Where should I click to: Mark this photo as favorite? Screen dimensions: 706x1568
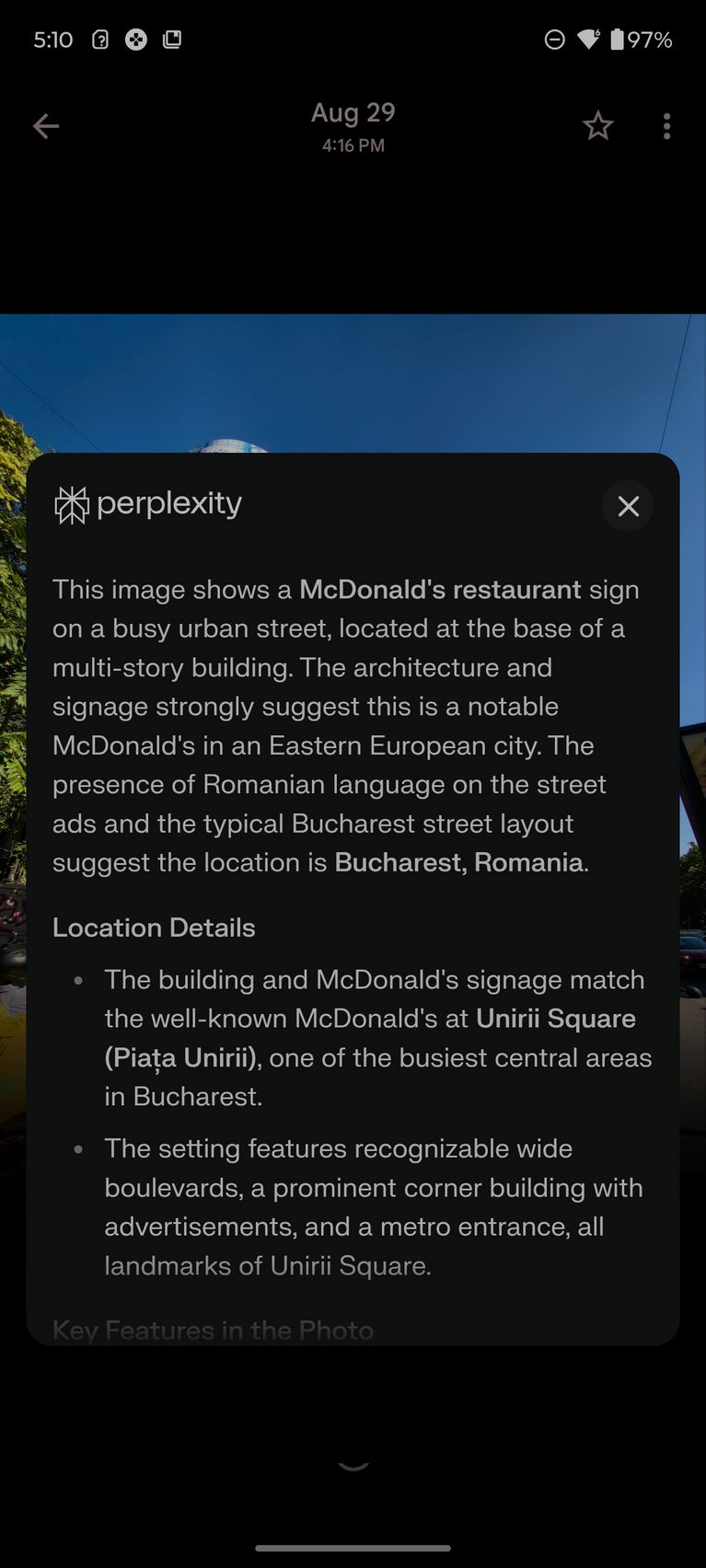(x=598, y=126)
